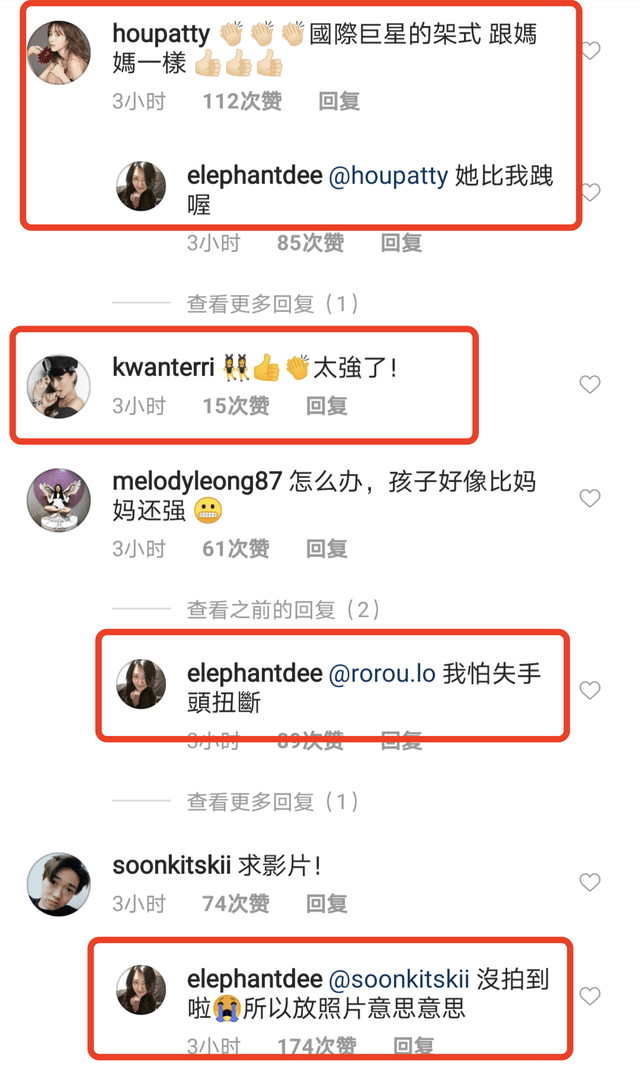The image size is (640, 1069).
Task: Like elephantdee's reply to houpatty
Action: [x=591, y=192]
